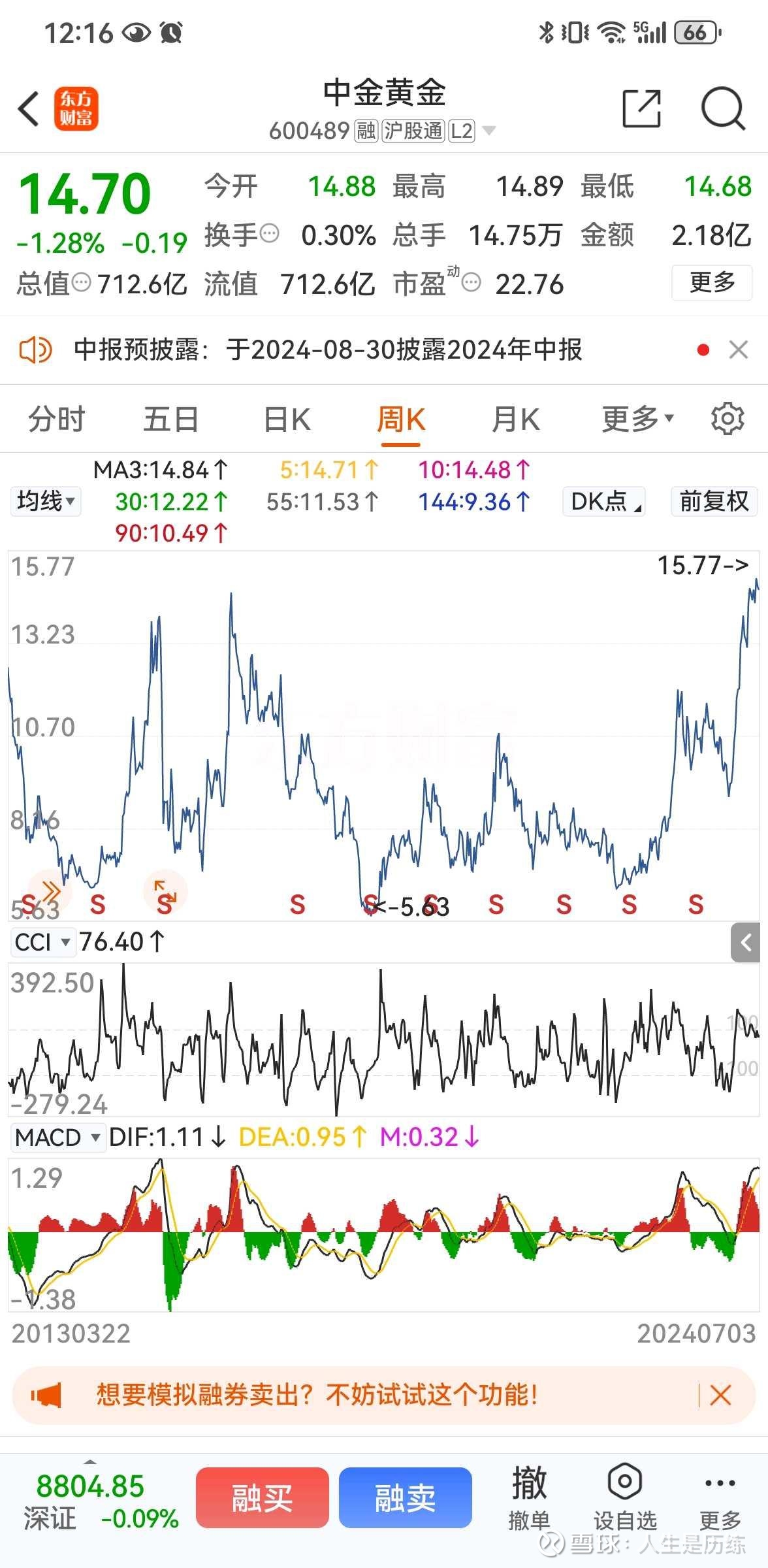The width and height of the screenshot is (768, 1568).
Task: Tap the speaker icon beside 中报预披露 announcement
Action: pos(36,351)
